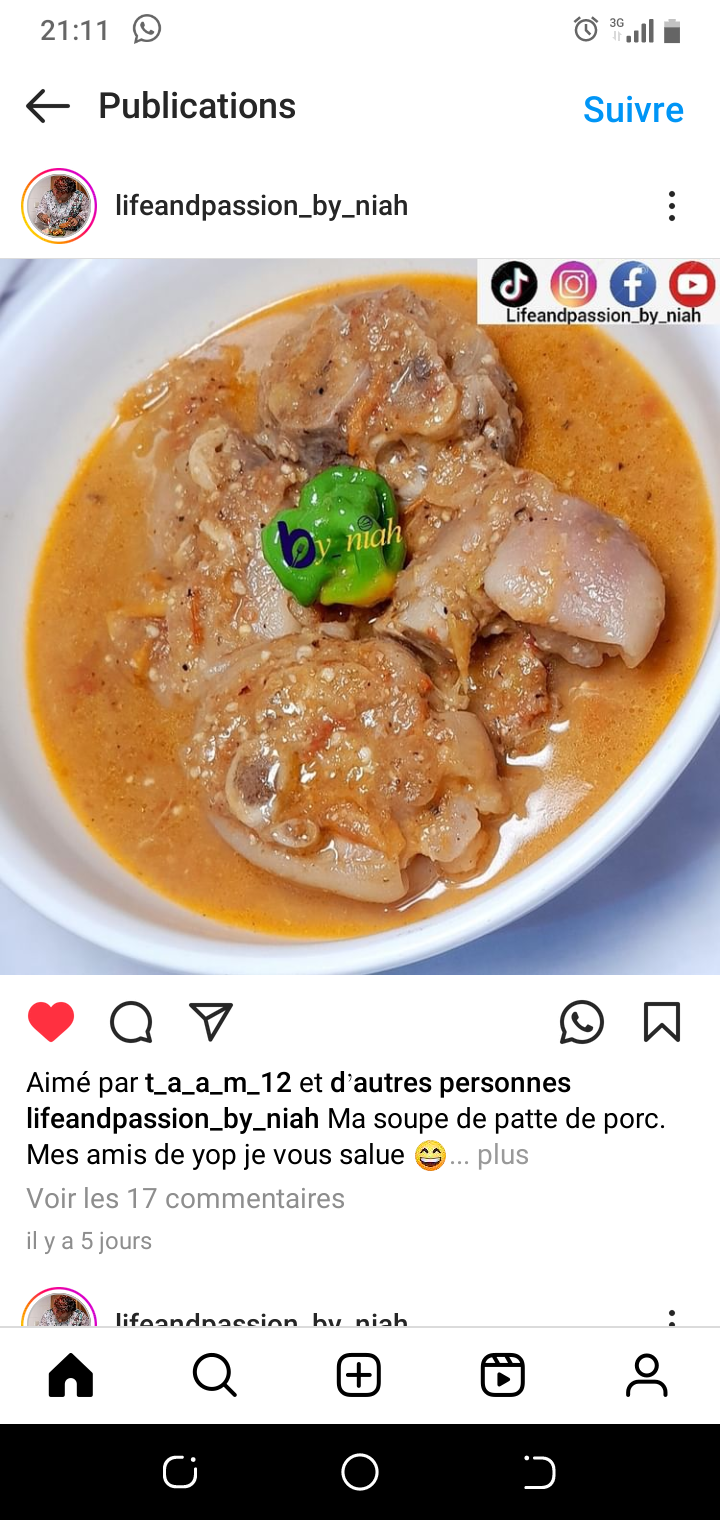Expand the caption with plus
The width and height of the screenshot is (720, 1520).
tap(503, 1155)
